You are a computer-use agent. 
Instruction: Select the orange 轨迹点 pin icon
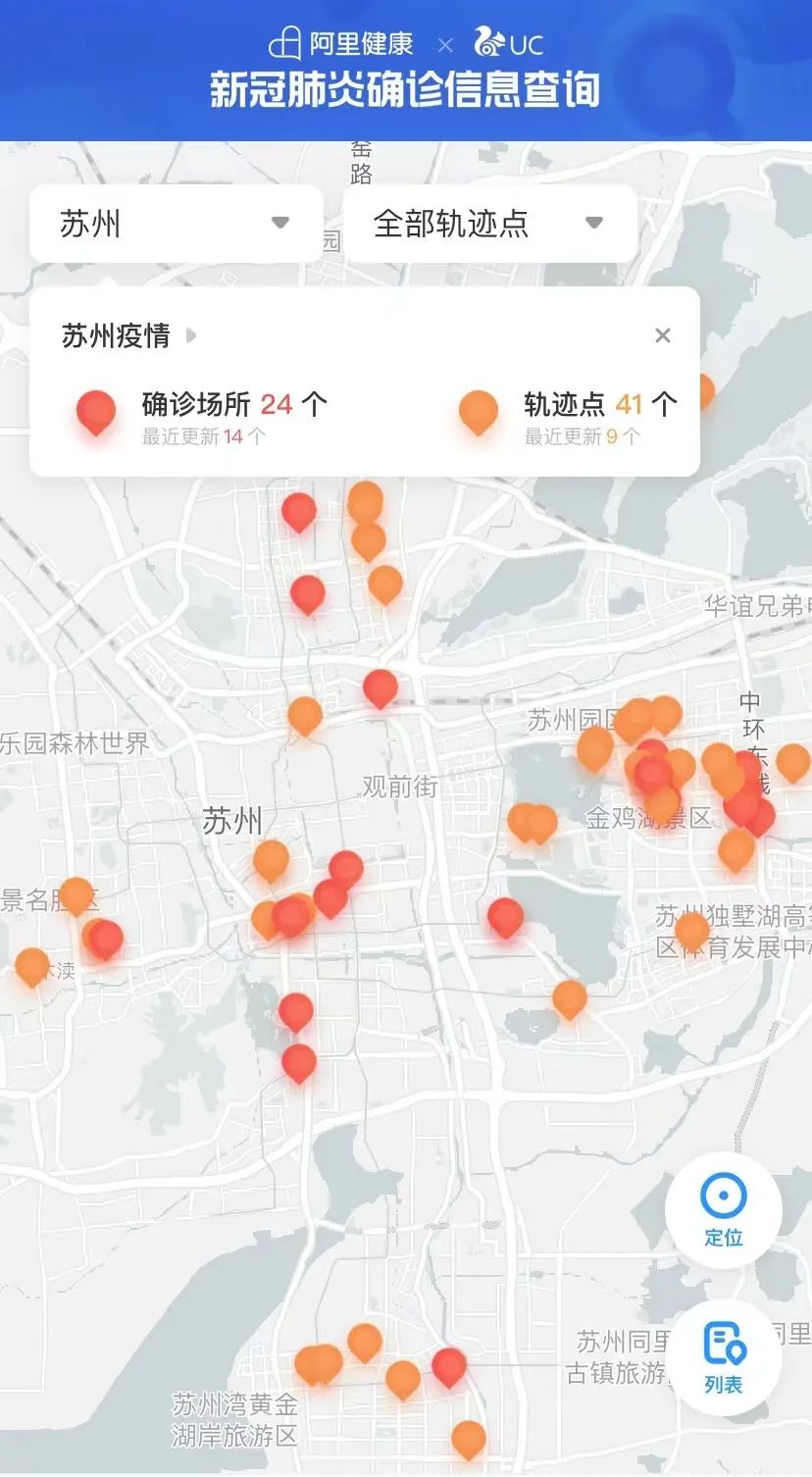click(478, 410)
